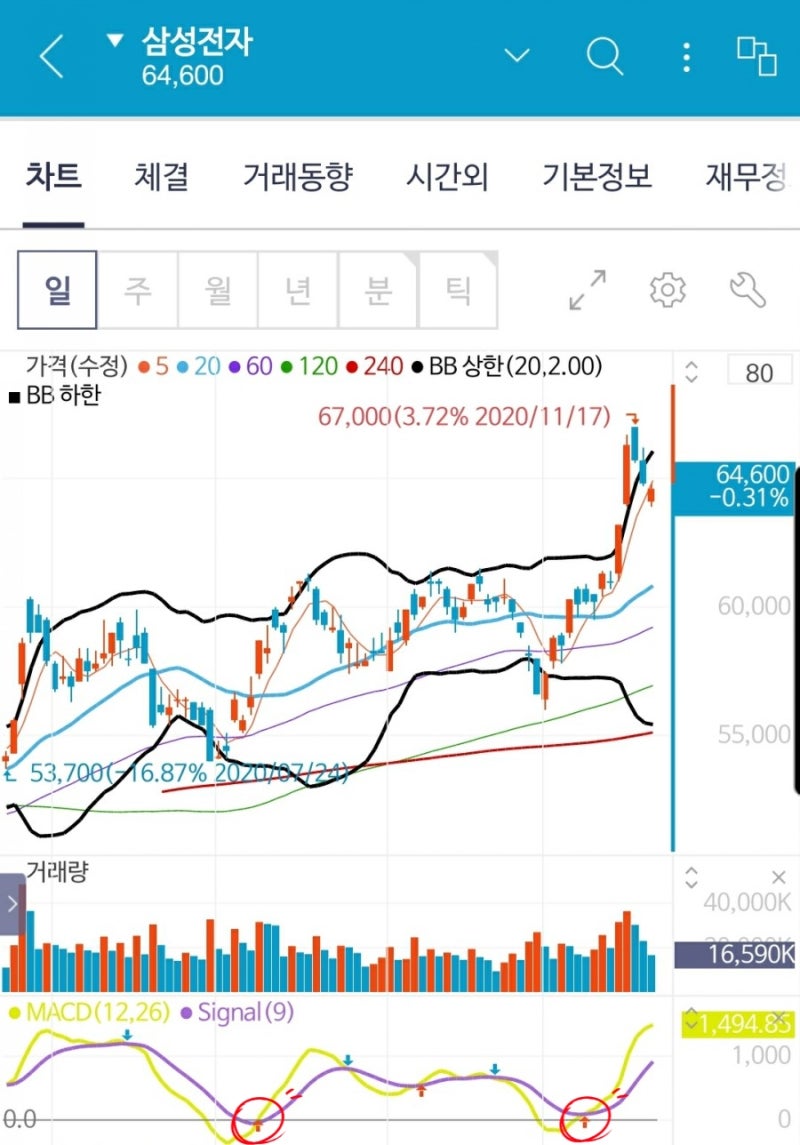Viewport: 800px width, 1145px height.
Task: Click the multi-window icon top right
Action: 756,58
